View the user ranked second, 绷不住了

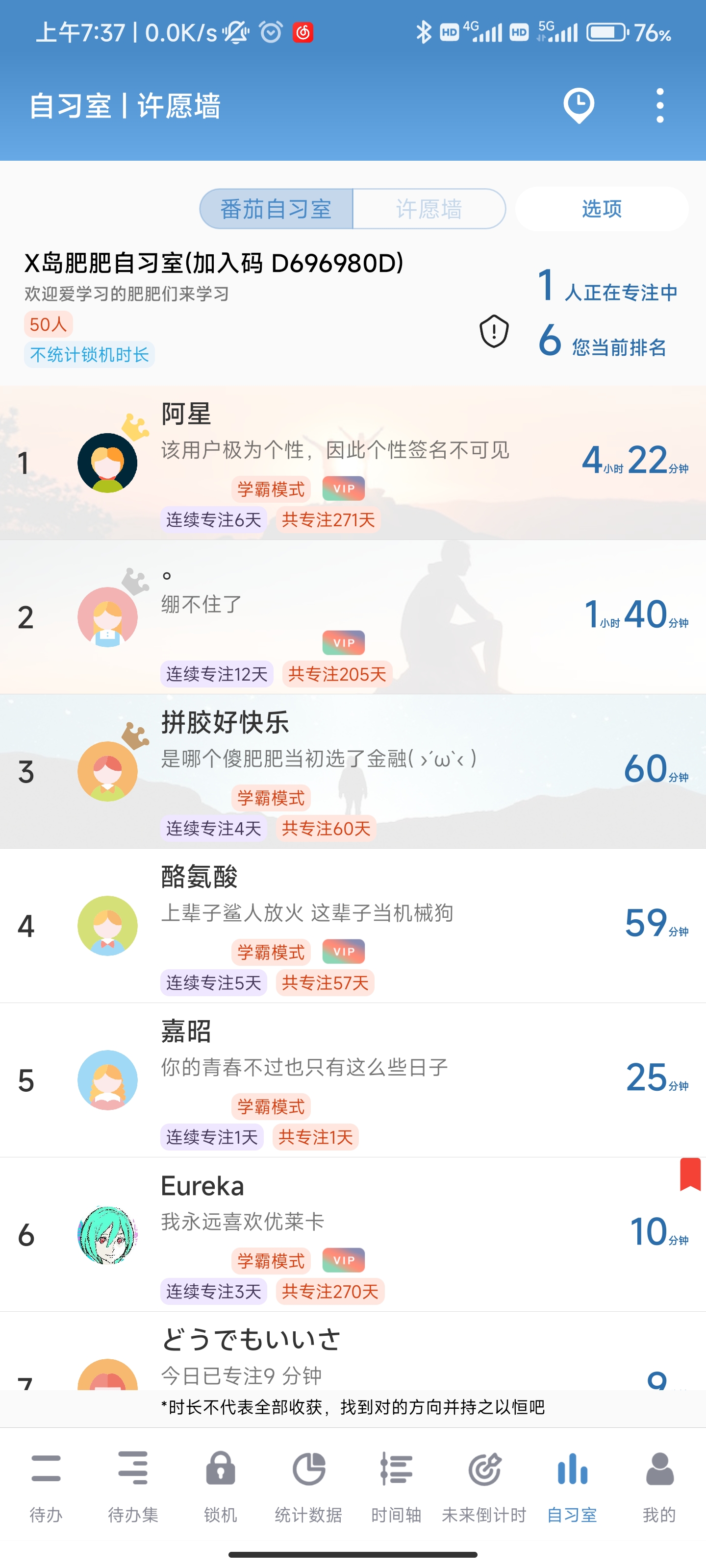pos(353,617)
